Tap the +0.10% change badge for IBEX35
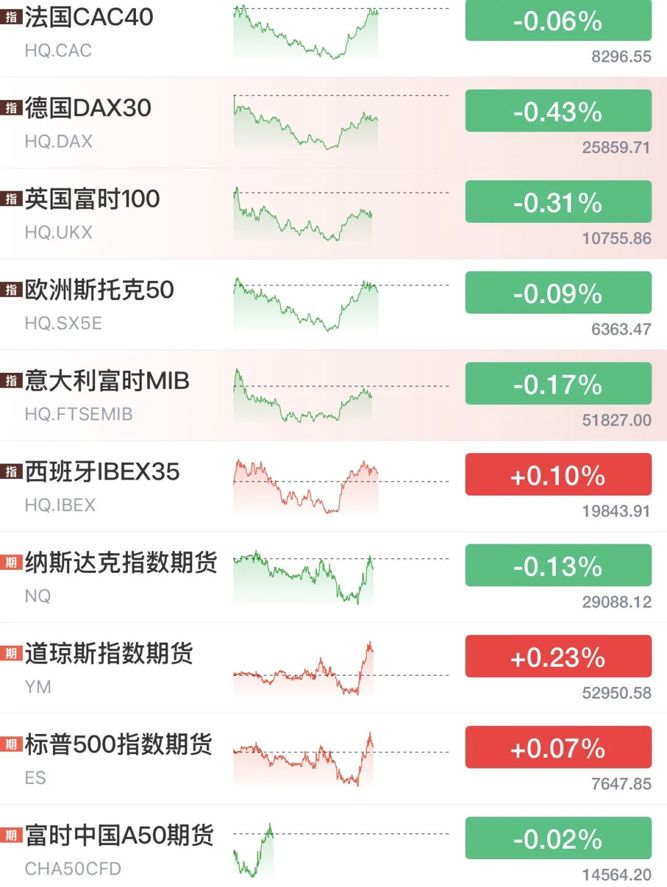Screen dimensions: 667x887 click(x=558, y=475)
